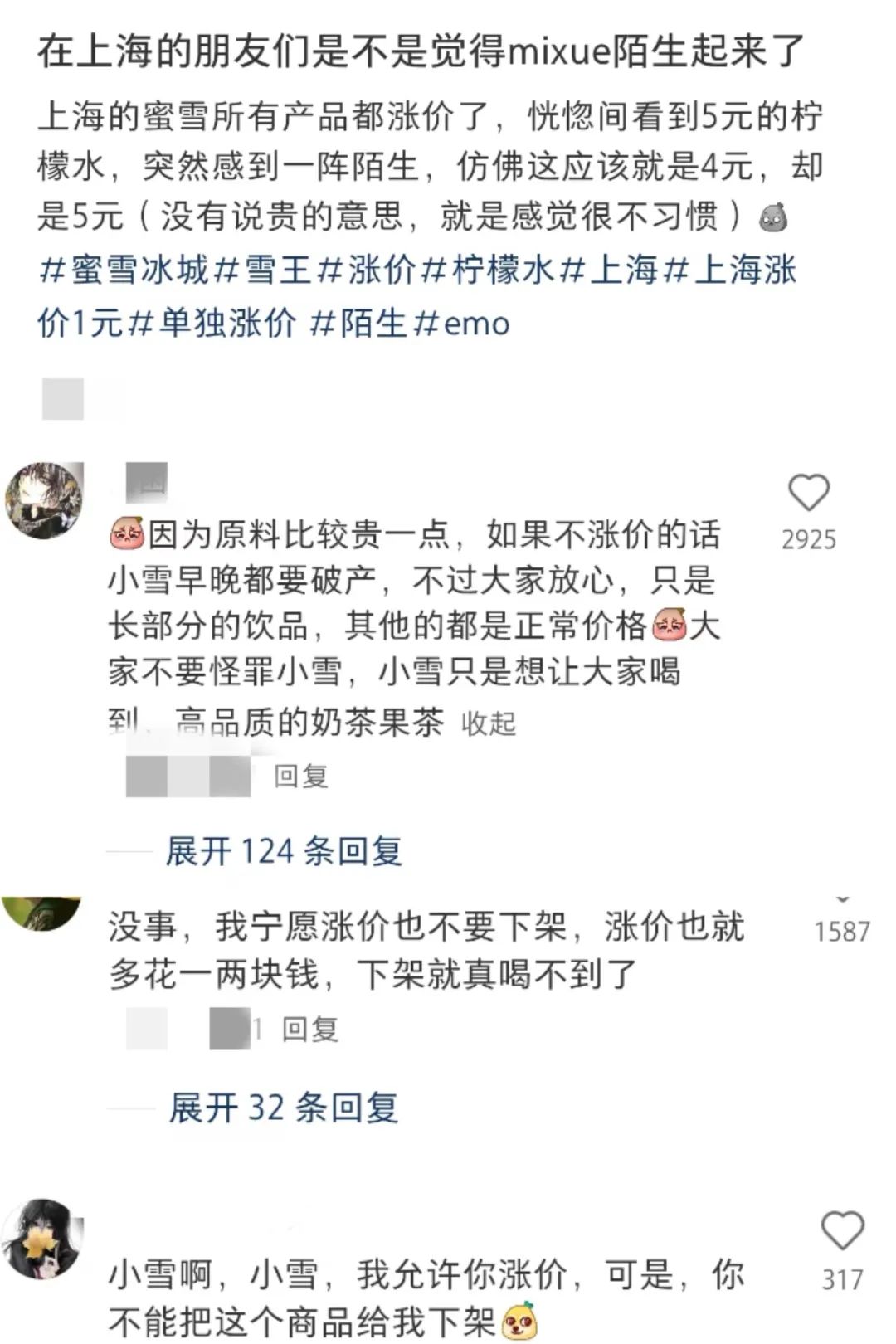Reply to the comment 我宁愿涨价也不要下架
This screenshot has height=1344, width=896.
[309, 1030]
